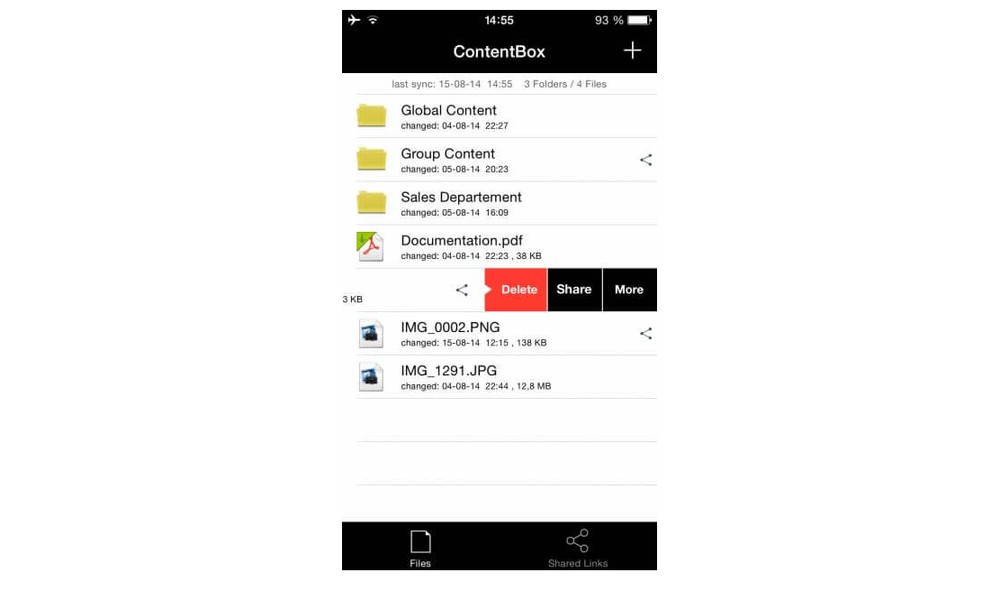Open the Global Content folder
Screen dimensions: 1000x600
click(448, 116)
